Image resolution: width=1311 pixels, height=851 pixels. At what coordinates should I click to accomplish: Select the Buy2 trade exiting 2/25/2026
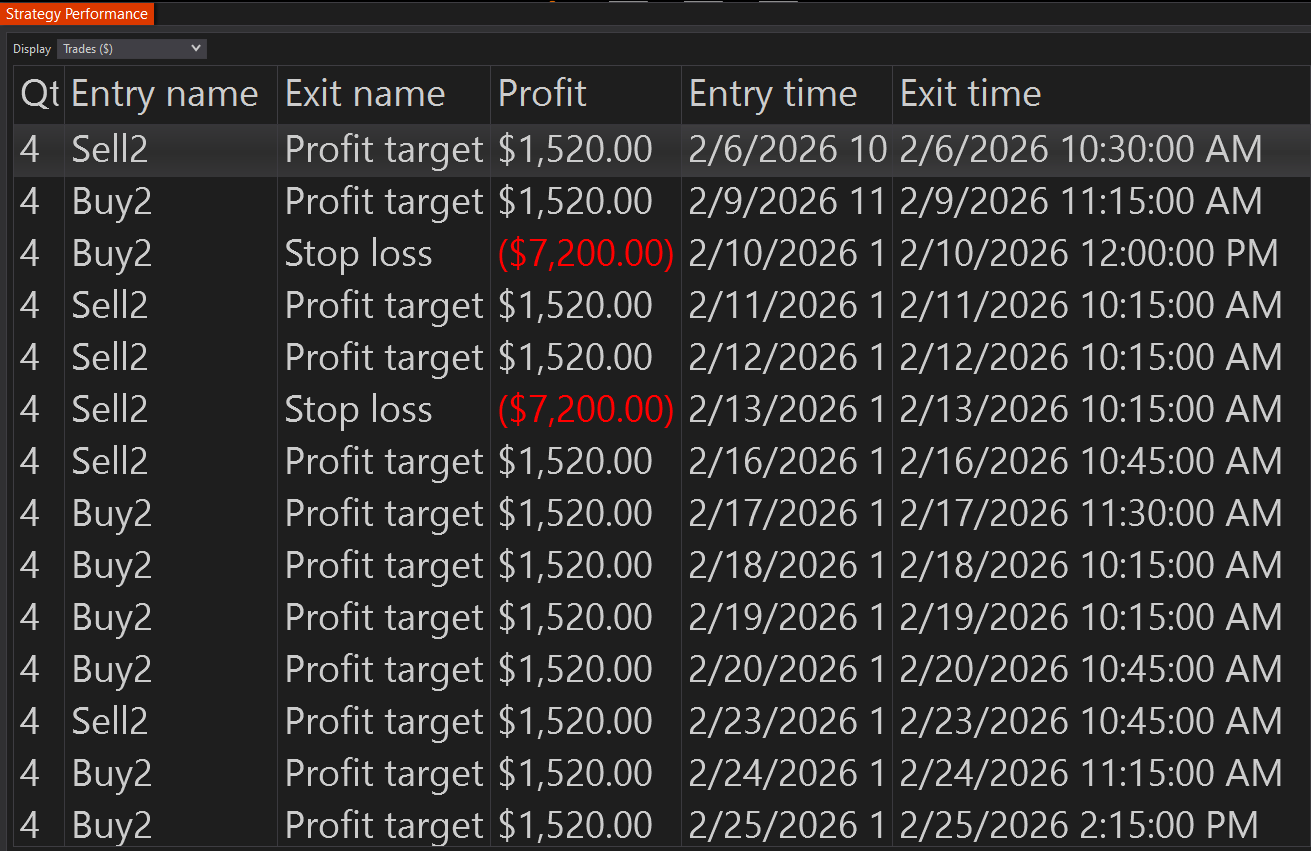(658, 826)
